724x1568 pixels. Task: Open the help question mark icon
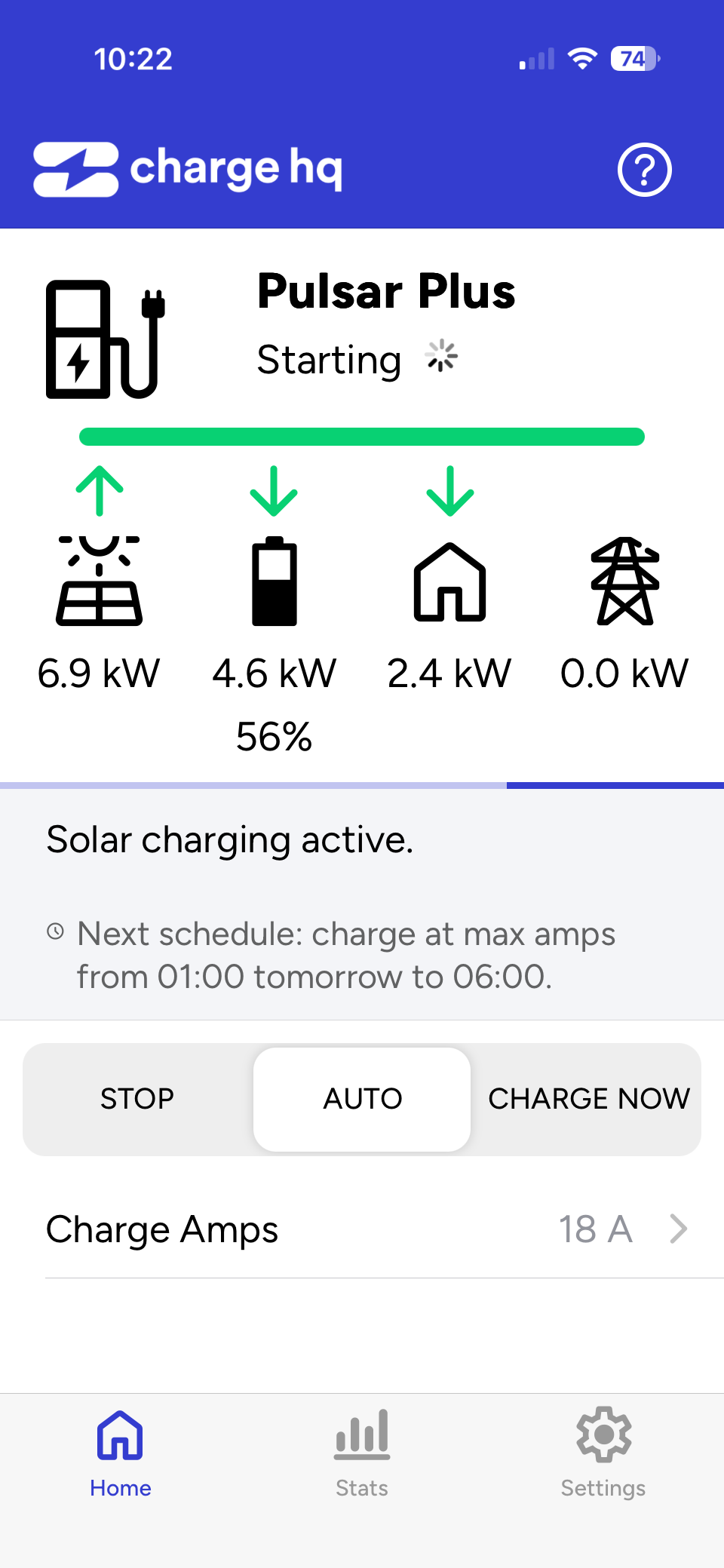(x=644, y=170)
